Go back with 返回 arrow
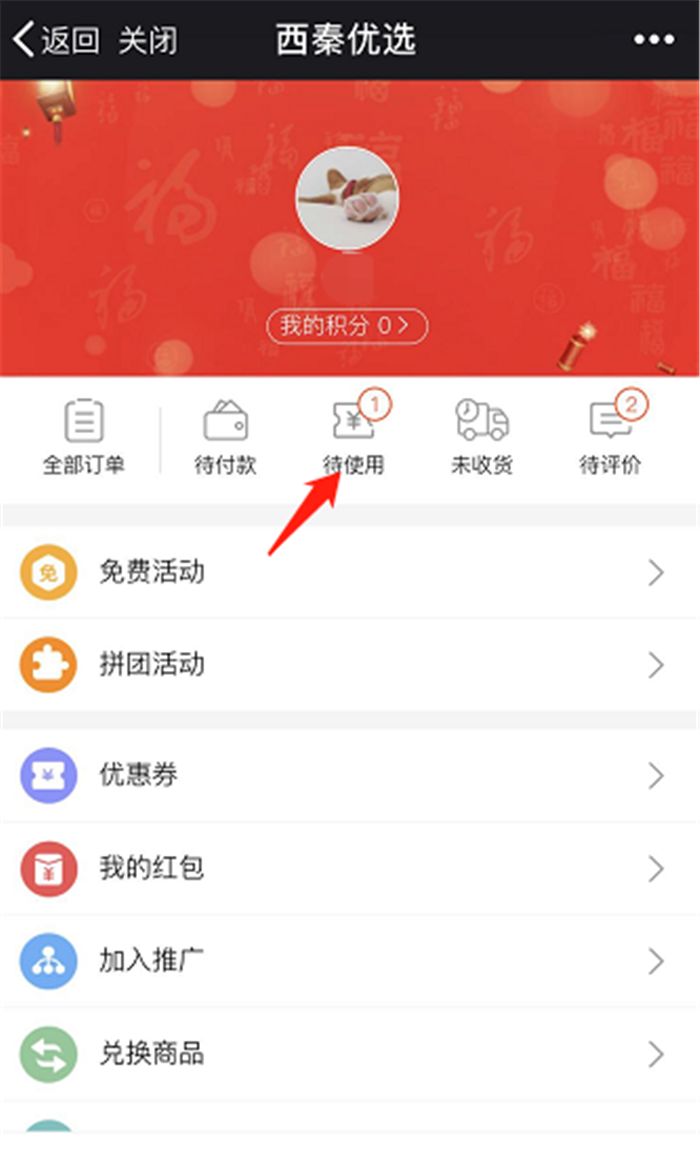 tap(55, 40)
